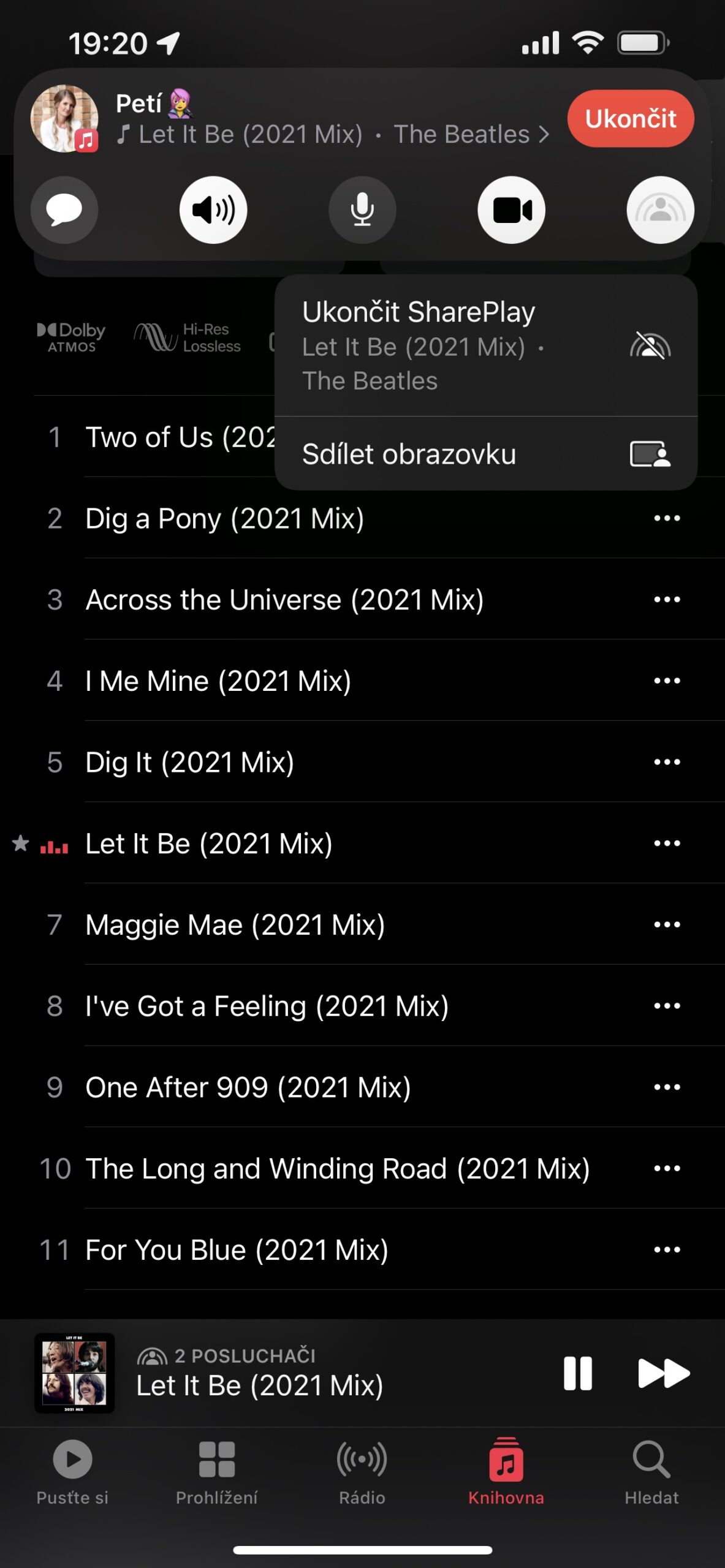Open more options for Across the Universe

click(x=667, y=600)
